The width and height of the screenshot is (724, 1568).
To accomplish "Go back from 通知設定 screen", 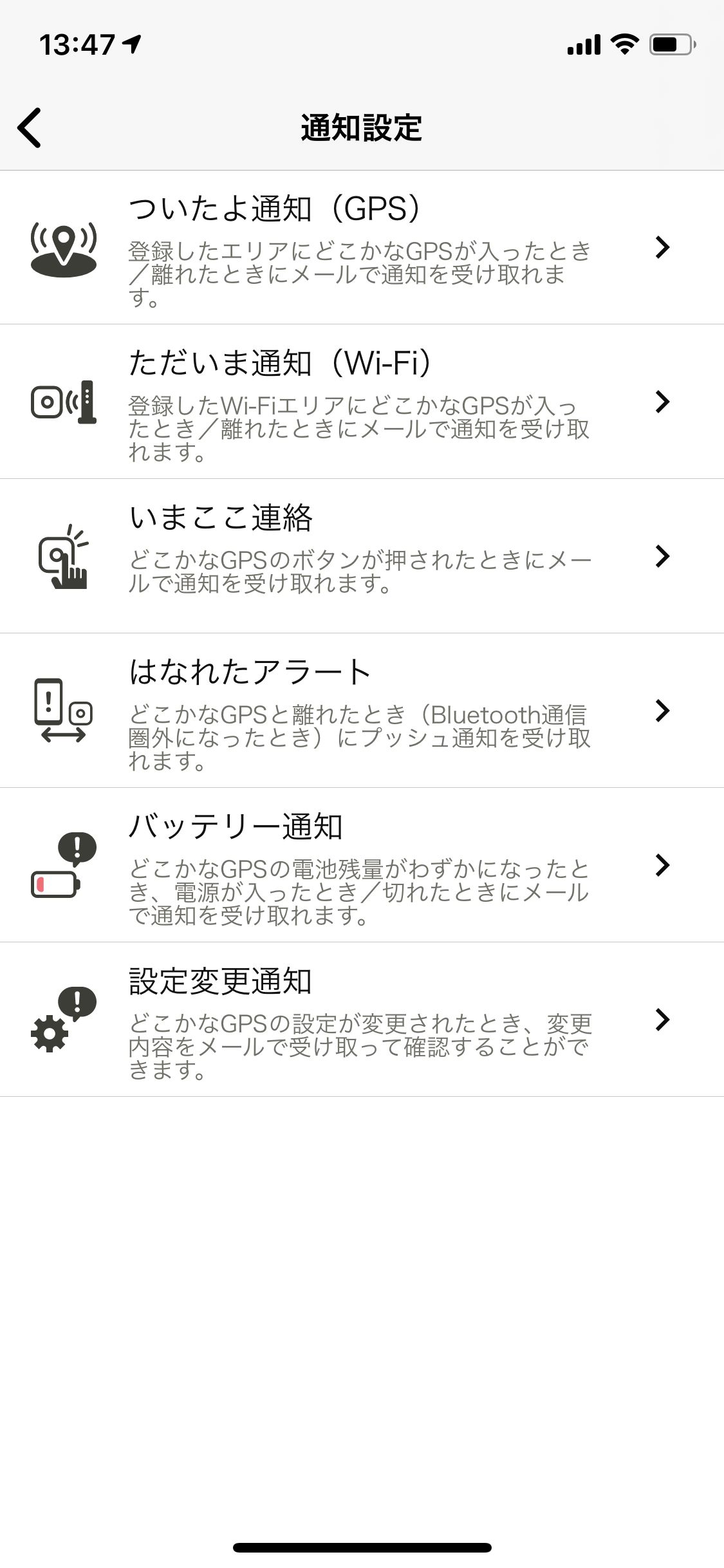I will click(x=30, y=127).
